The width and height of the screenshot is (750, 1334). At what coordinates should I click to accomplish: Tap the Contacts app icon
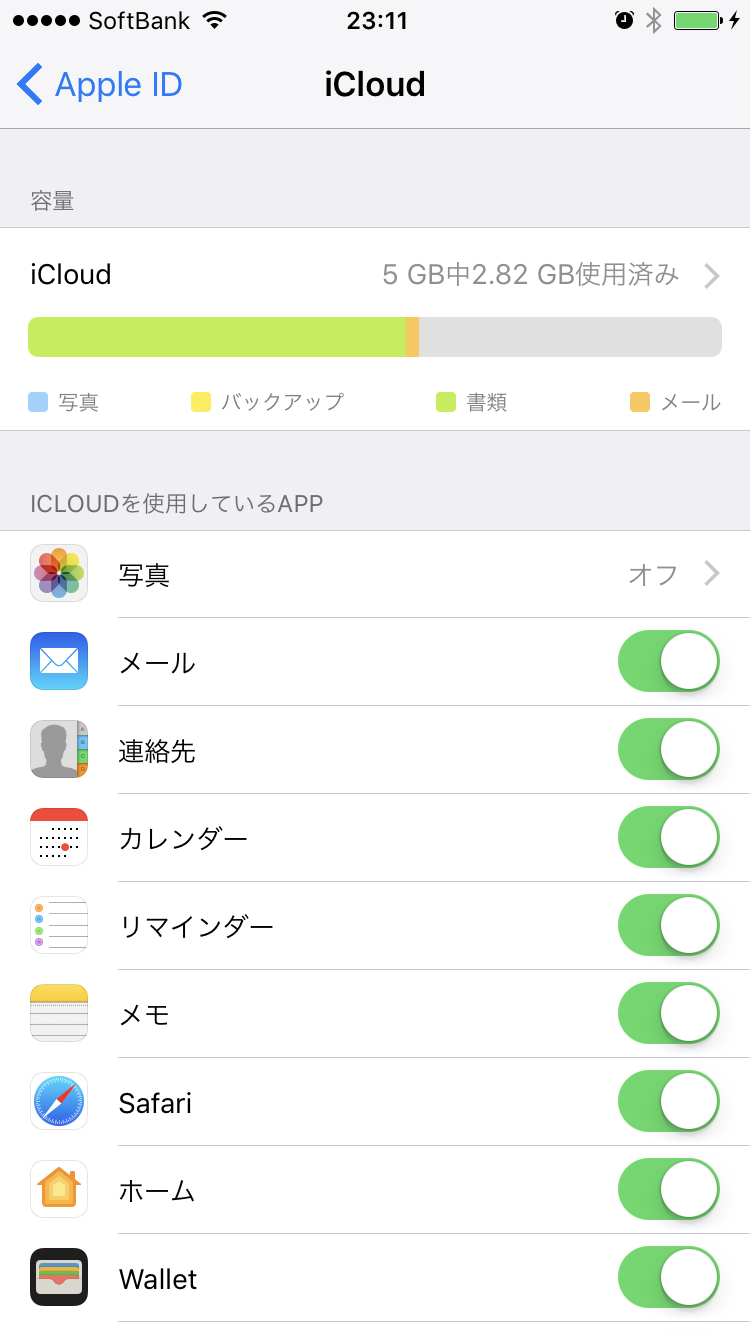tap(58, 749)
